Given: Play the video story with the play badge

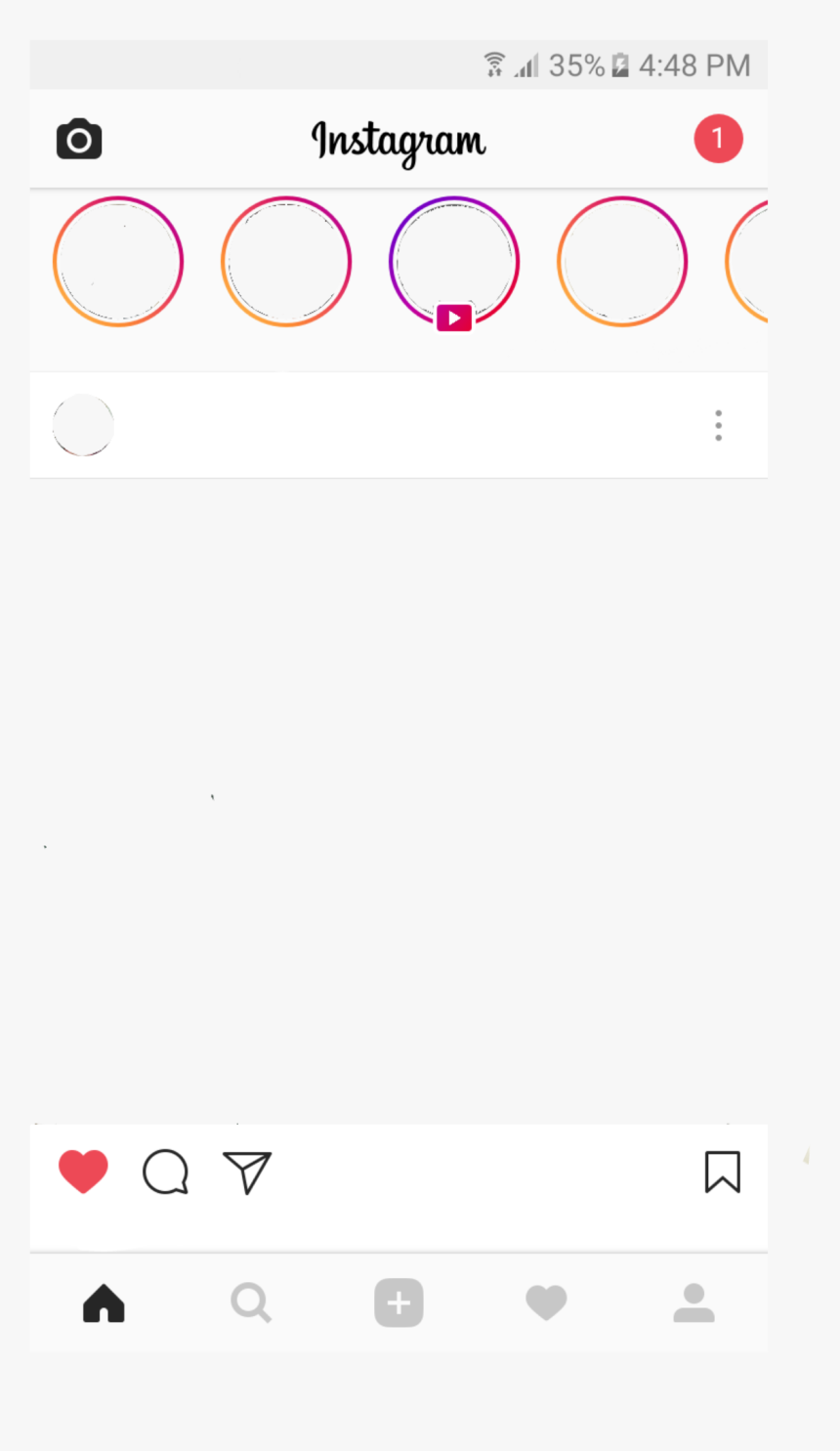Looking at the screenshot, I should [x=453, y=318].
